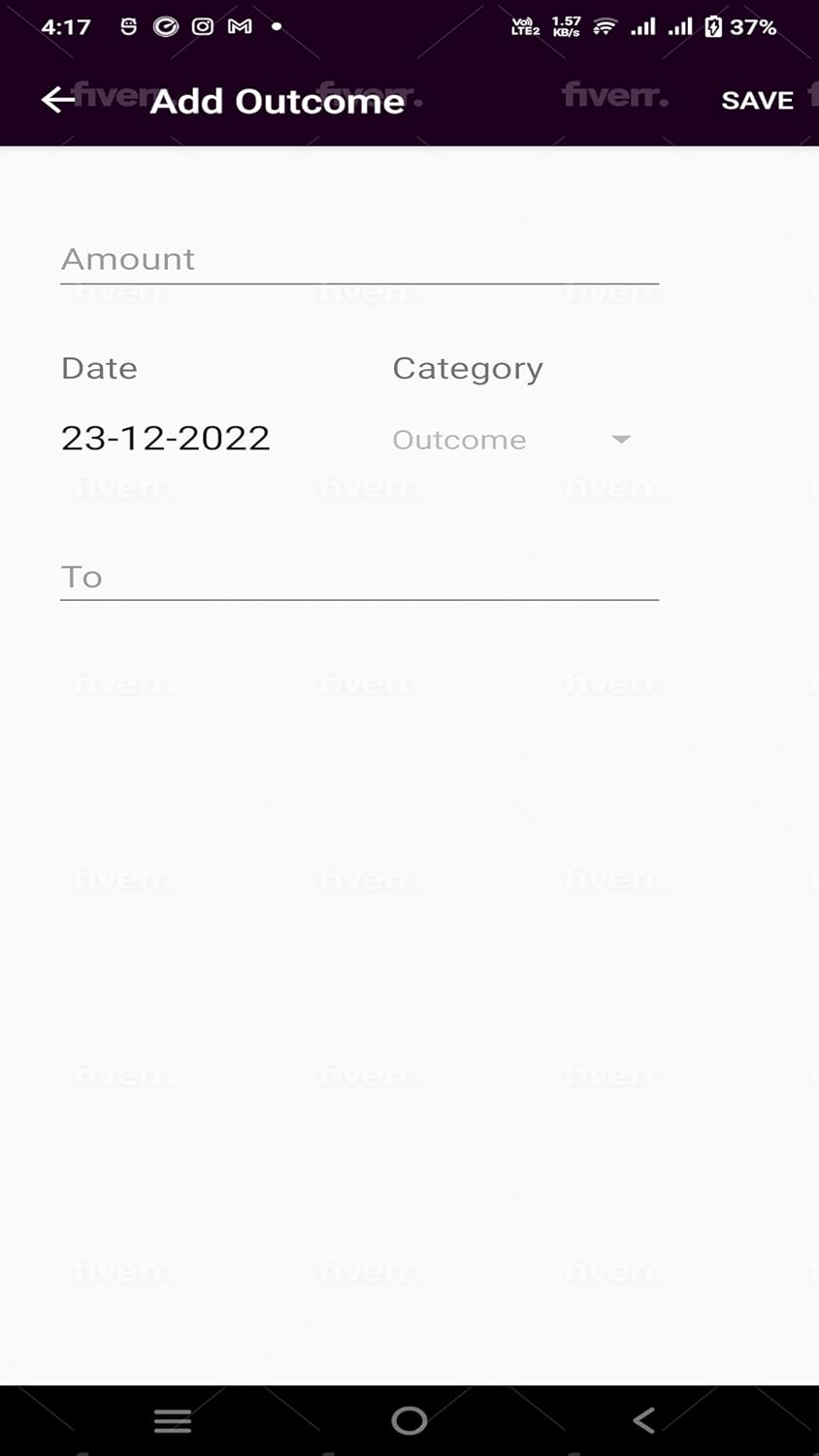The height and width of the screenshot is (1456, 819).
Task: Tap the mobile signal bars icon
Action: click(x=644, y=26)
